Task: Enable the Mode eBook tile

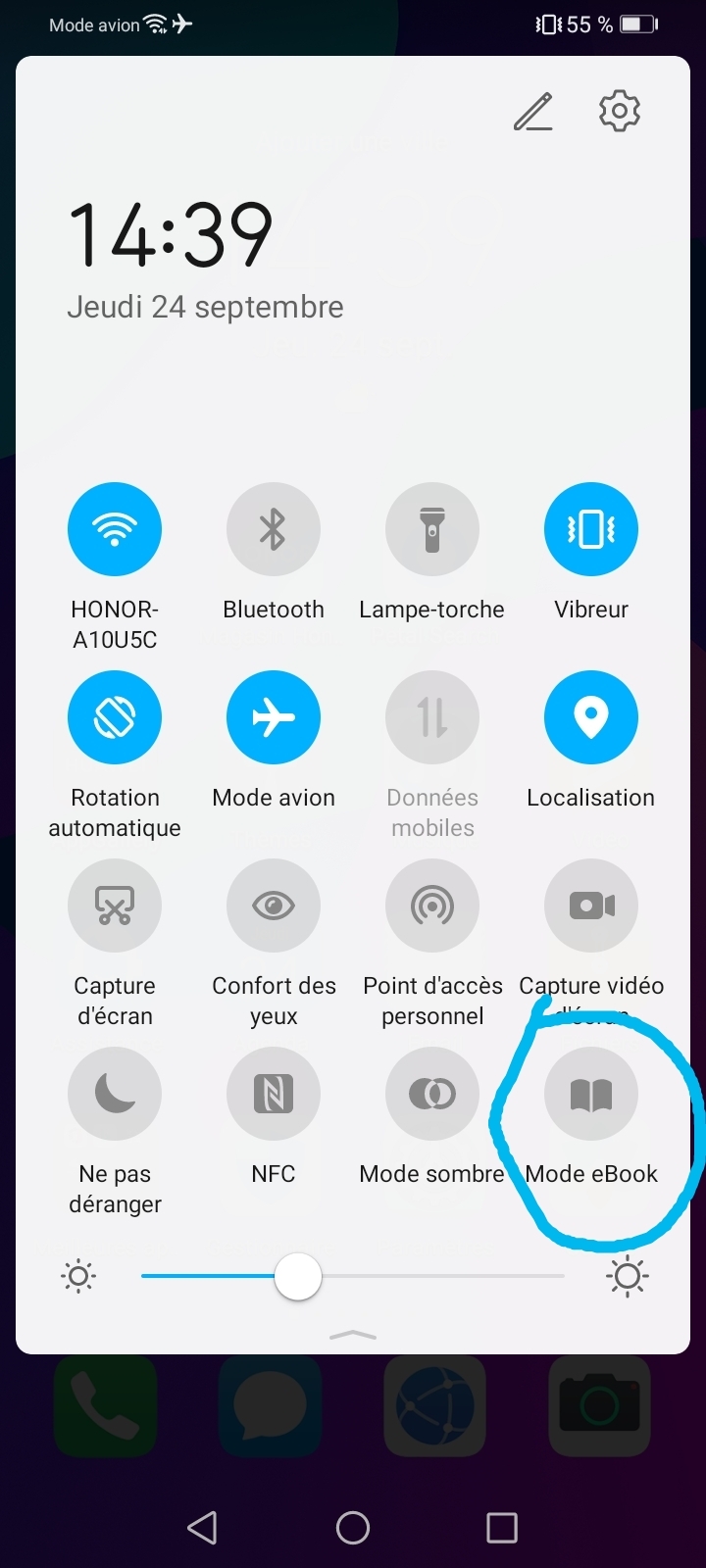Action: click(x=590, y=1094)
